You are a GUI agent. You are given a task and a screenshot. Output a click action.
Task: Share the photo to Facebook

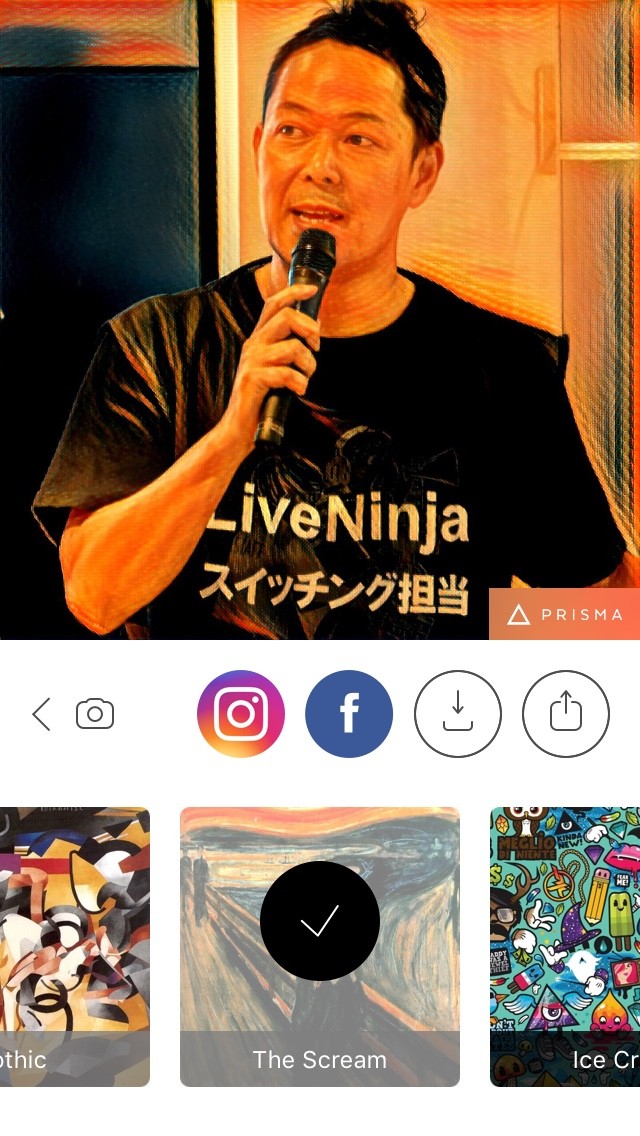pos(349,714)
